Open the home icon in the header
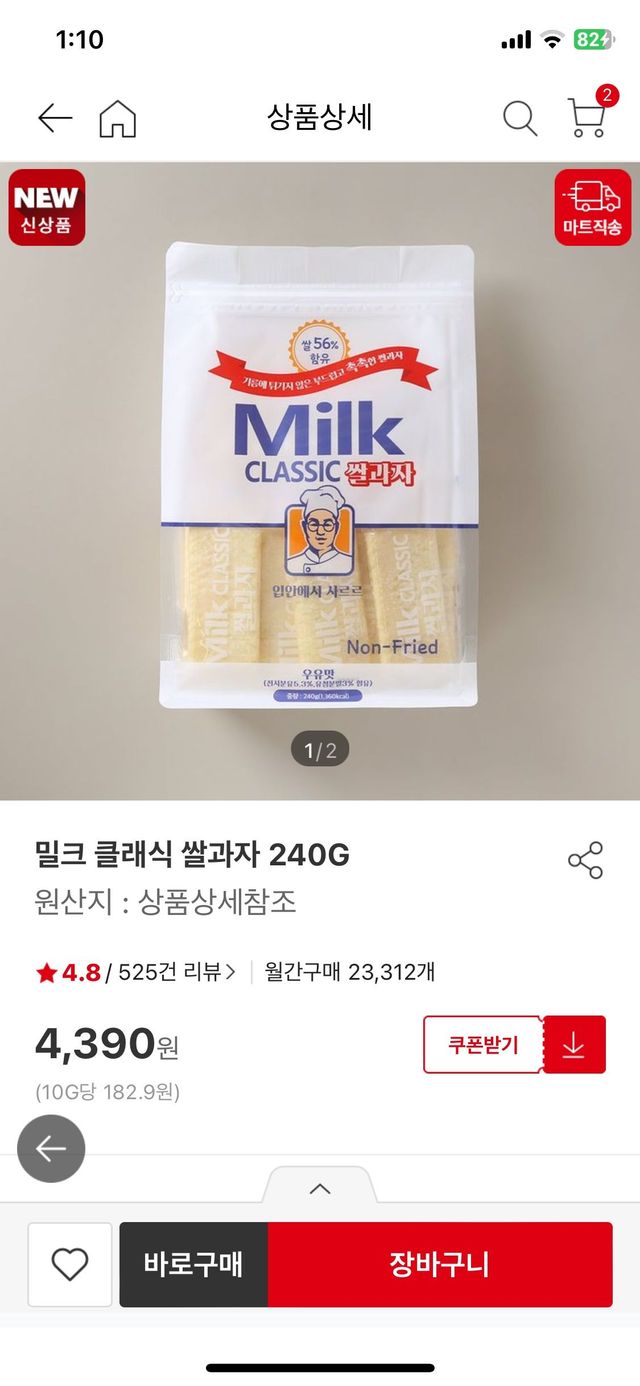Screen dimensions: 640x1386 (x=117, y=119)
